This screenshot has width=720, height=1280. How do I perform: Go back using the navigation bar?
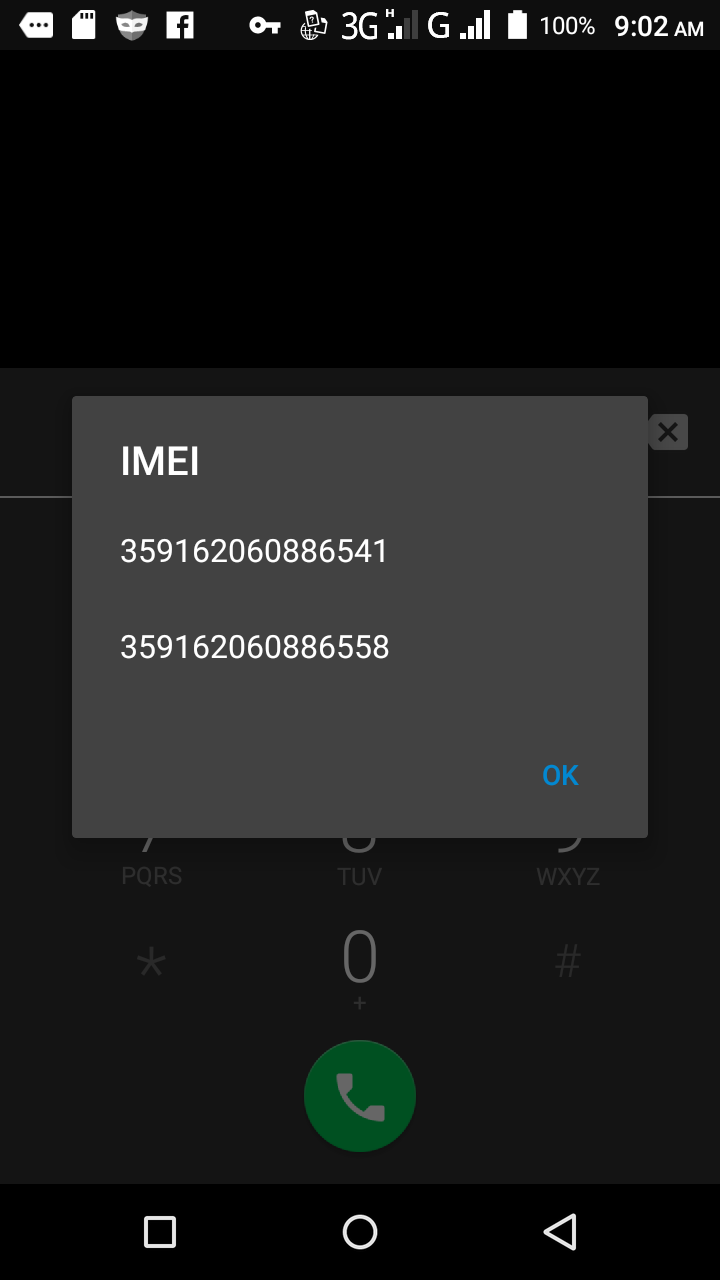pos(560,1232)
